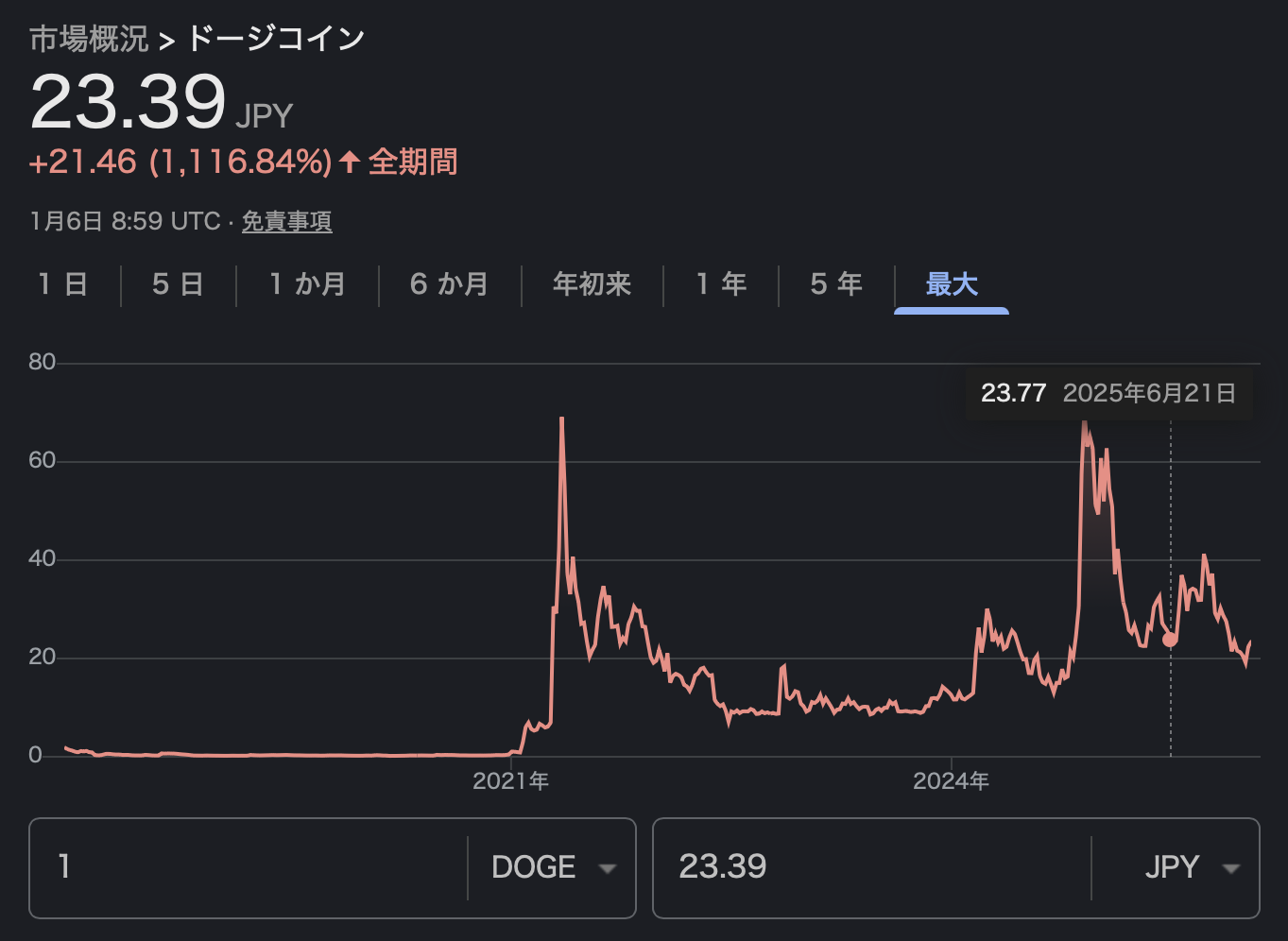Image resolution: width=1288 pixels, height=941 pixels.
Task: Switch to the 5 年 range tab
Action: pos(836,284)
